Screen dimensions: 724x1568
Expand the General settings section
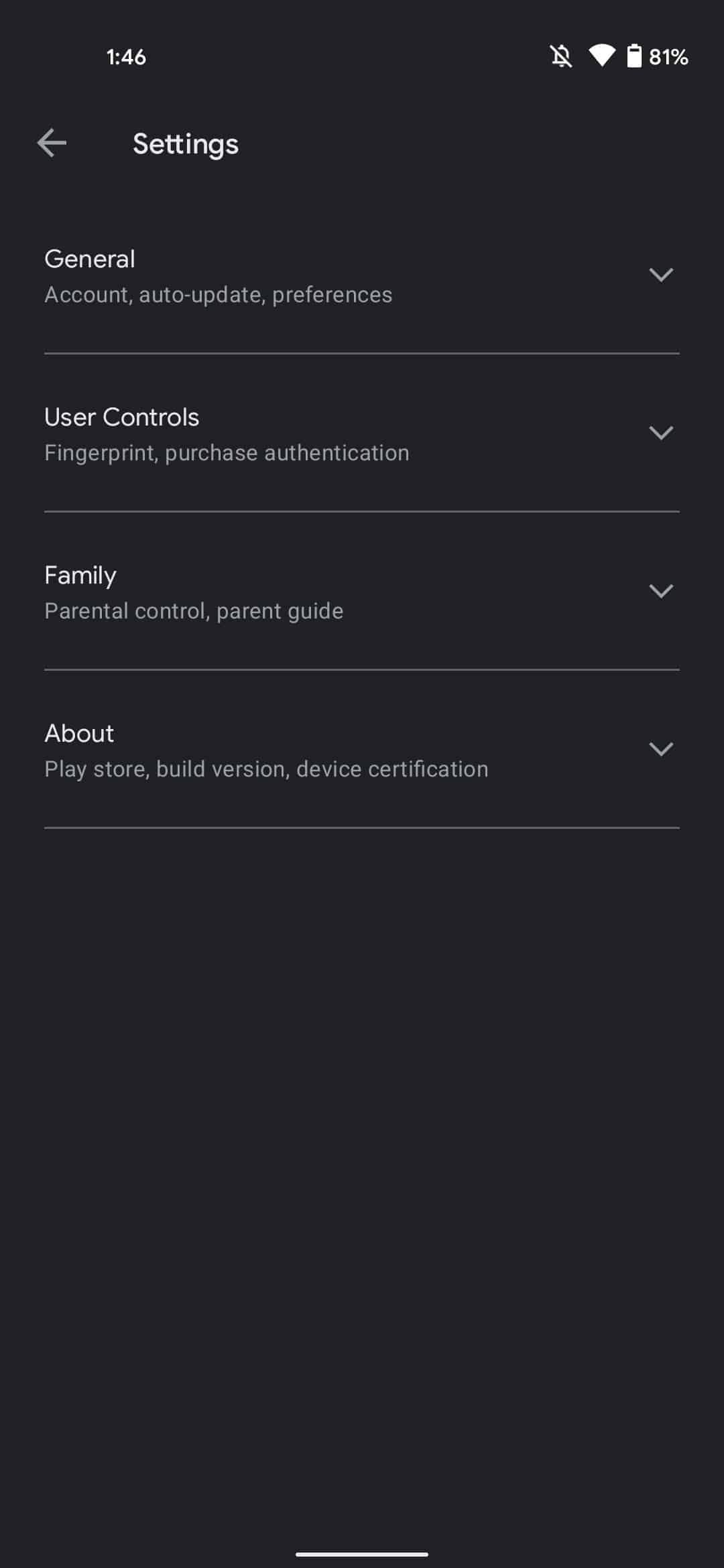point(660,275)
